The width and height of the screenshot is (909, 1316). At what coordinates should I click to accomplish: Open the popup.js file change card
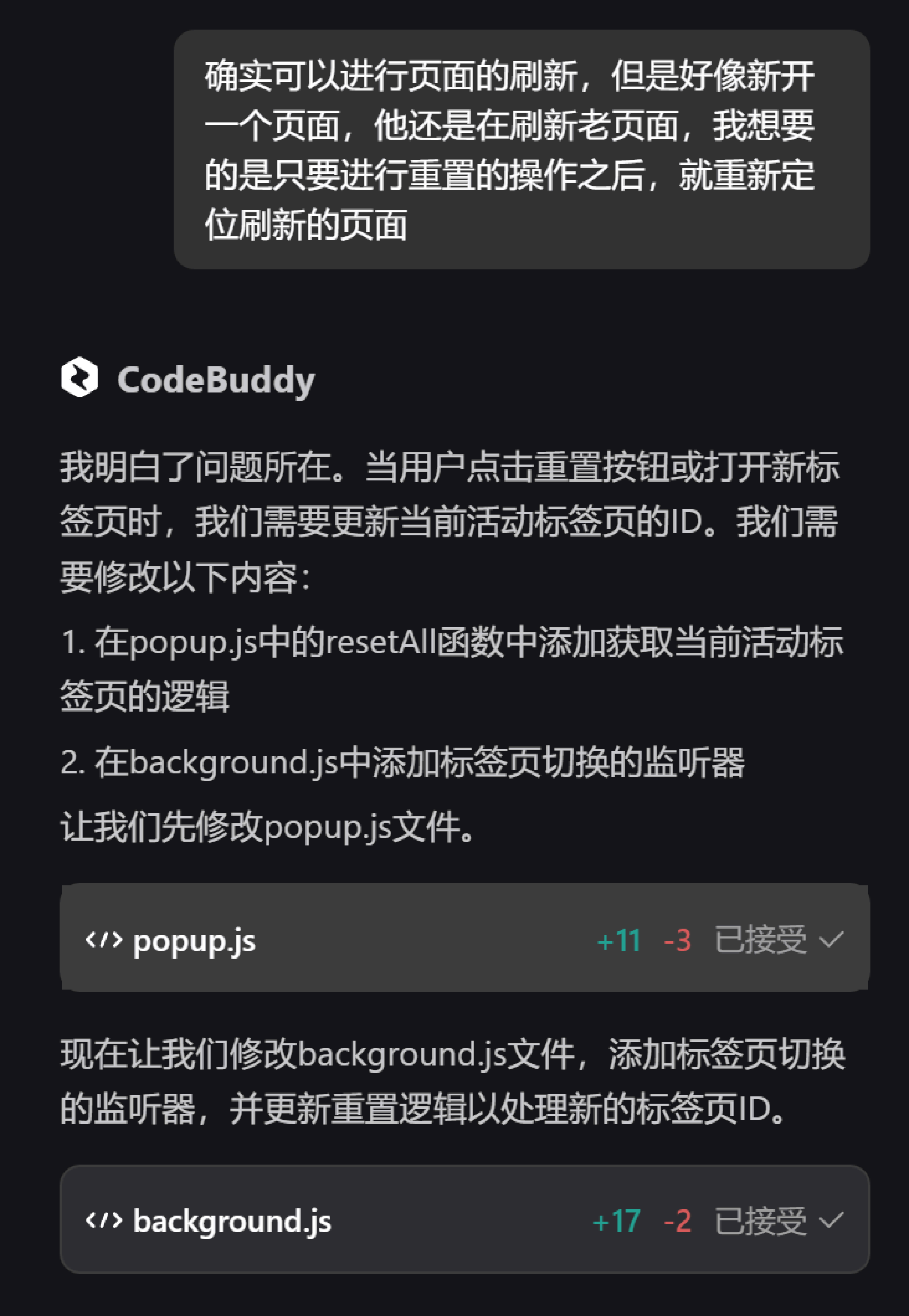194,940
